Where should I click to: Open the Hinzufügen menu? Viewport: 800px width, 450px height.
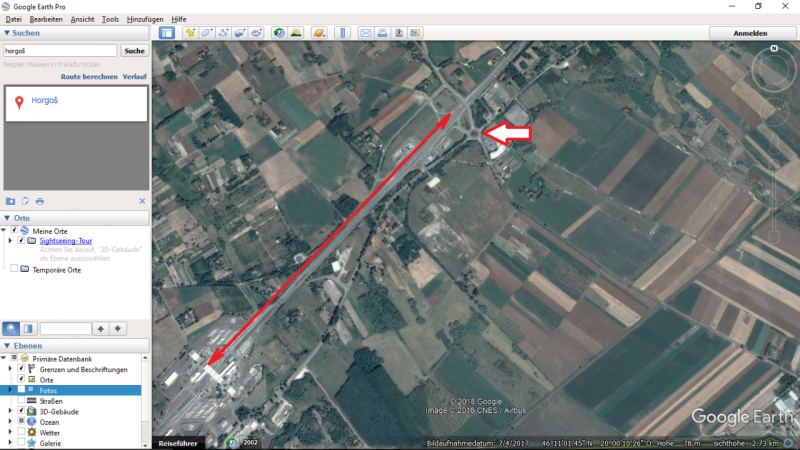145,19
